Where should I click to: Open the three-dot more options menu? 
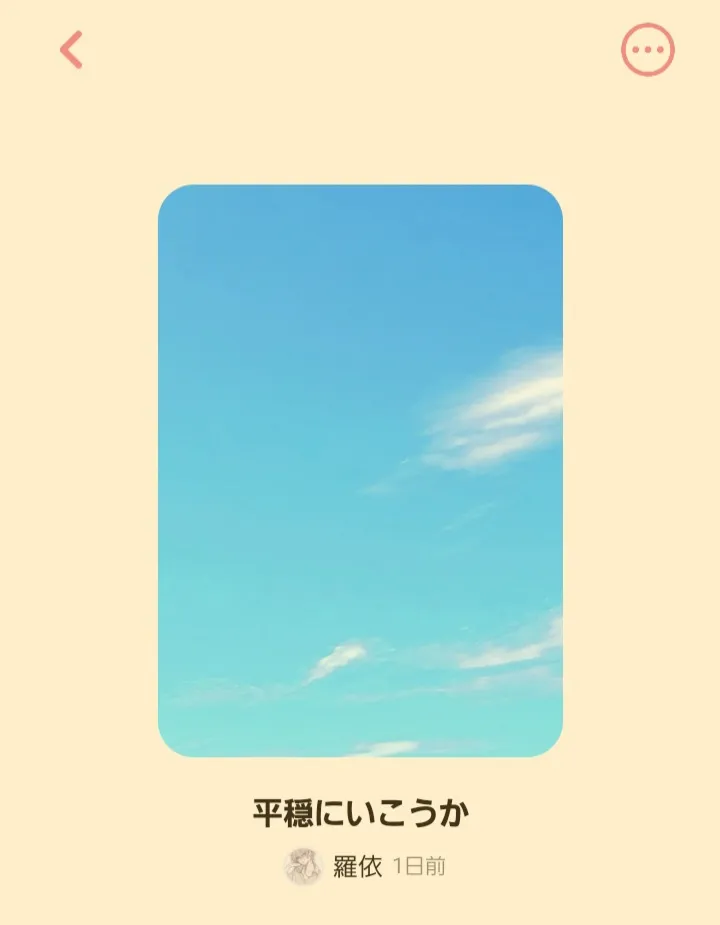647,50
